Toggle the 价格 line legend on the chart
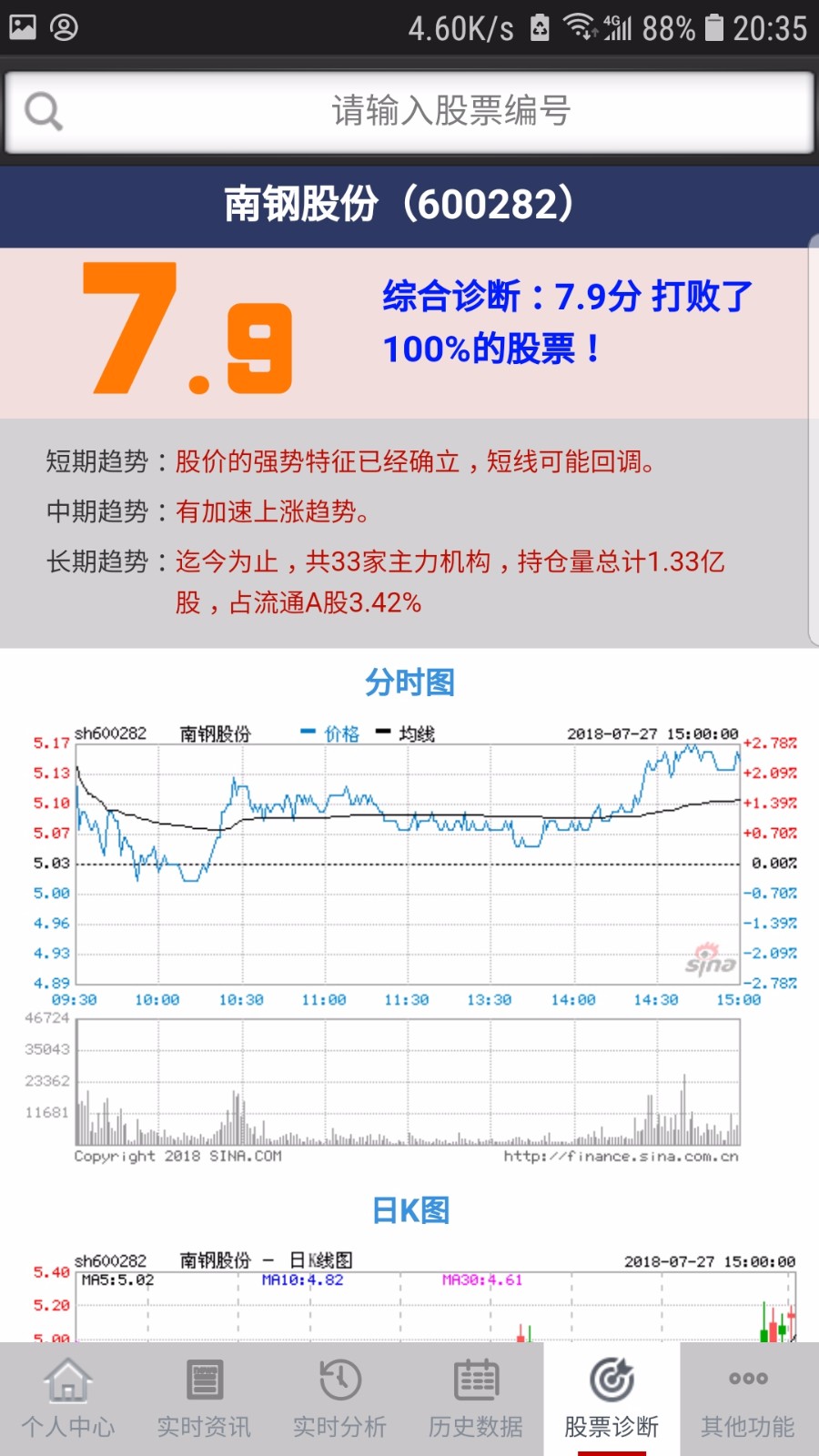Viewport: 819px width, 1456px height. (x=331, y=733)
